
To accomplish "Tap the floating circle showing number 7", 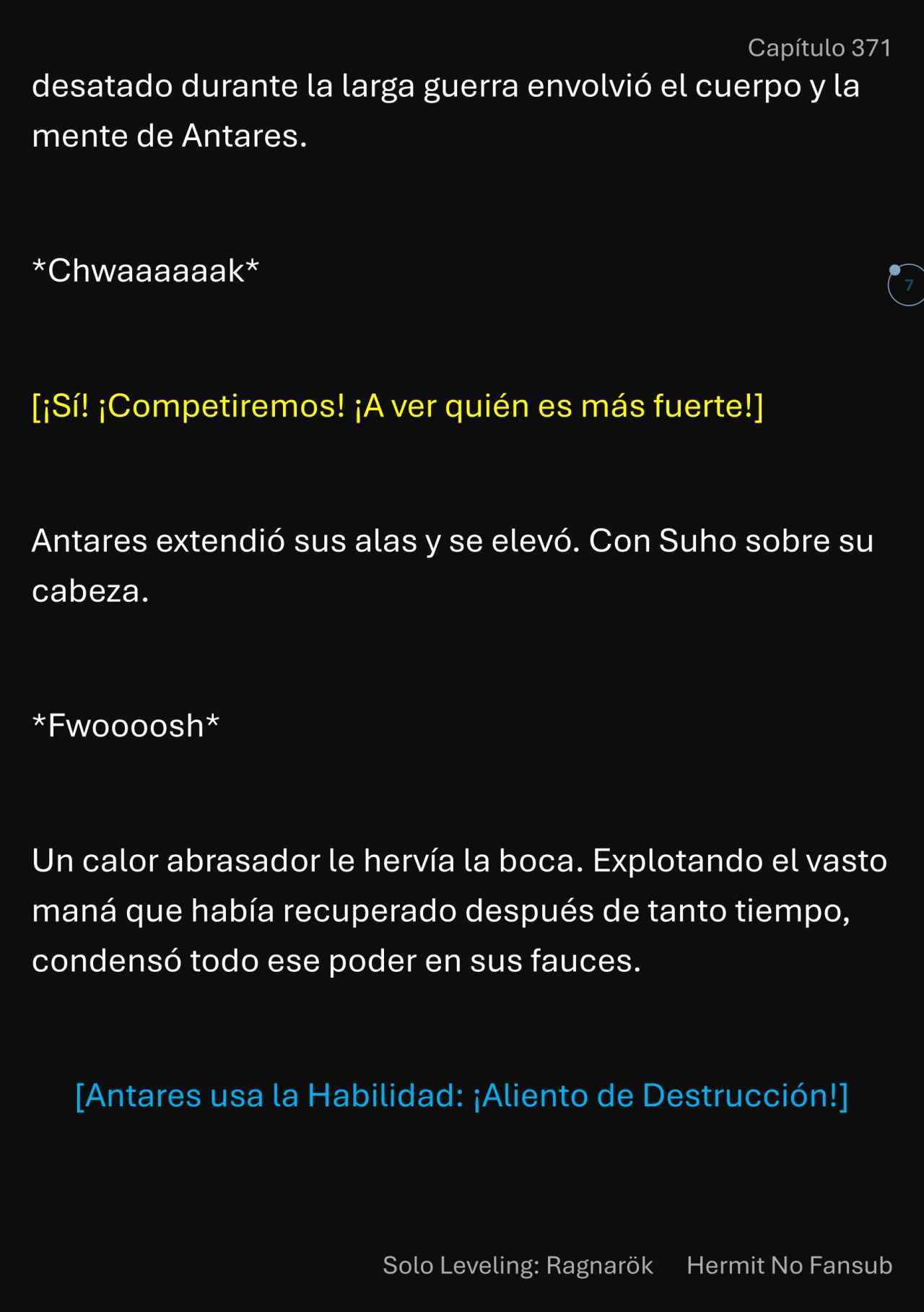I will tap(907, 285).
